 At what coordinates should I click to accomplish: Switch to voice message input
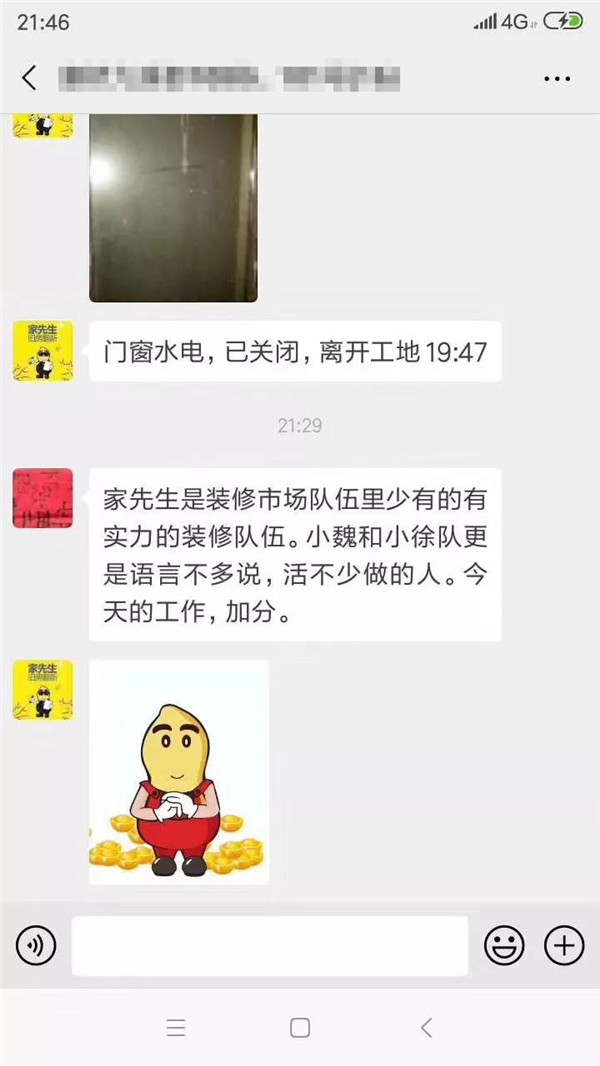(36, 944)
